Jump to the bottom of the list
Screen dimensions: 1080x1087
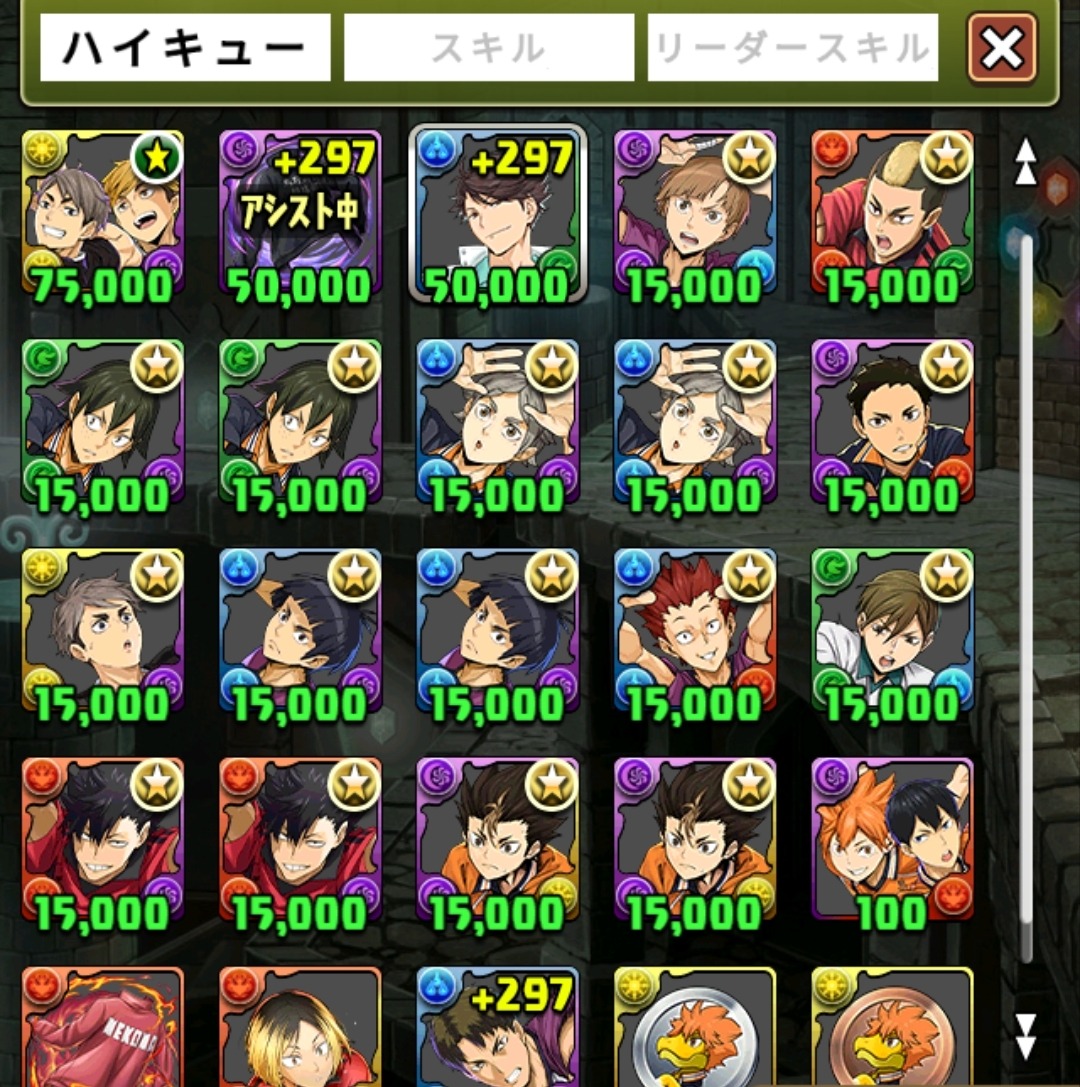click(x=1025, y=1034)
